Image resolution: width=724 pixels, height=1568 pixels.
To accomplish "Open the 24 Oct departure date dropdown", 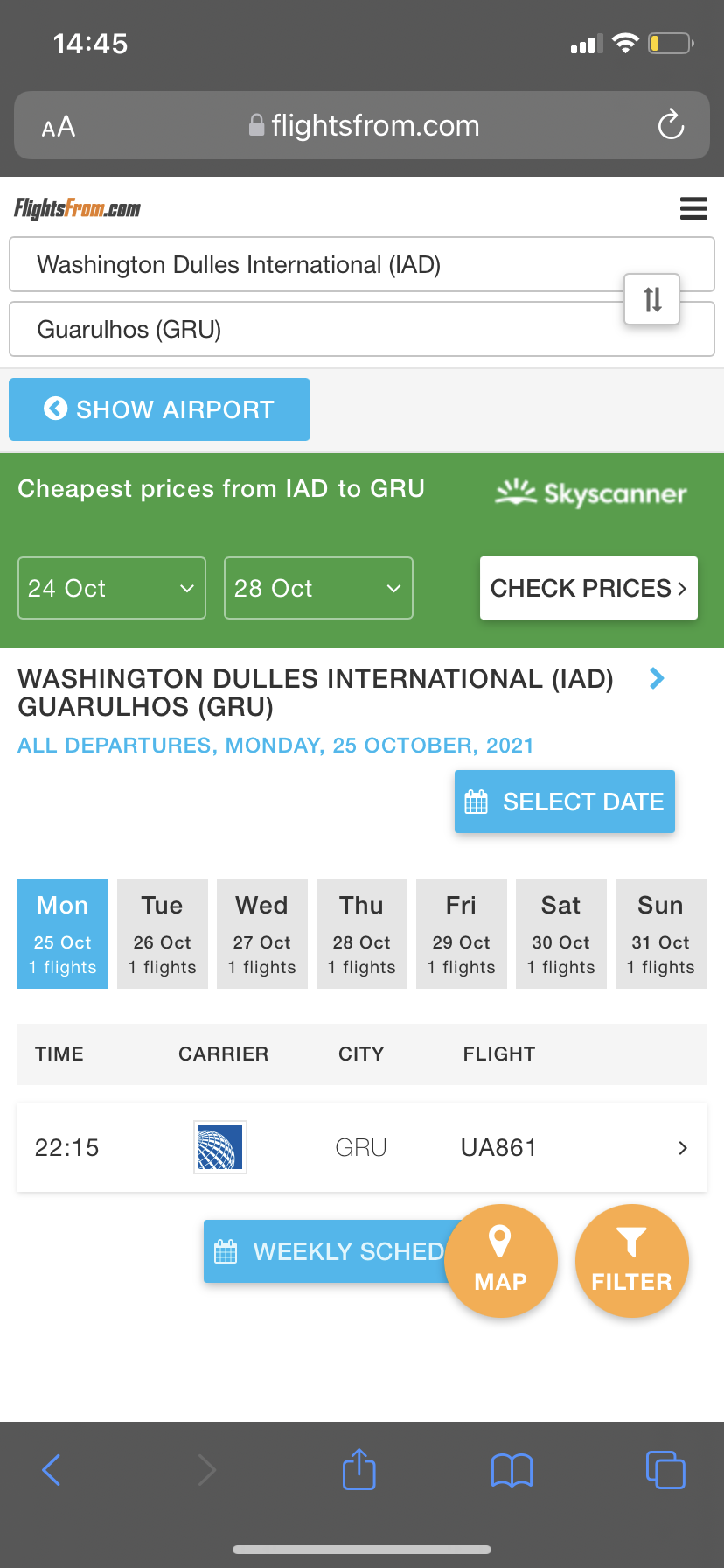I will tap(112, 588).
